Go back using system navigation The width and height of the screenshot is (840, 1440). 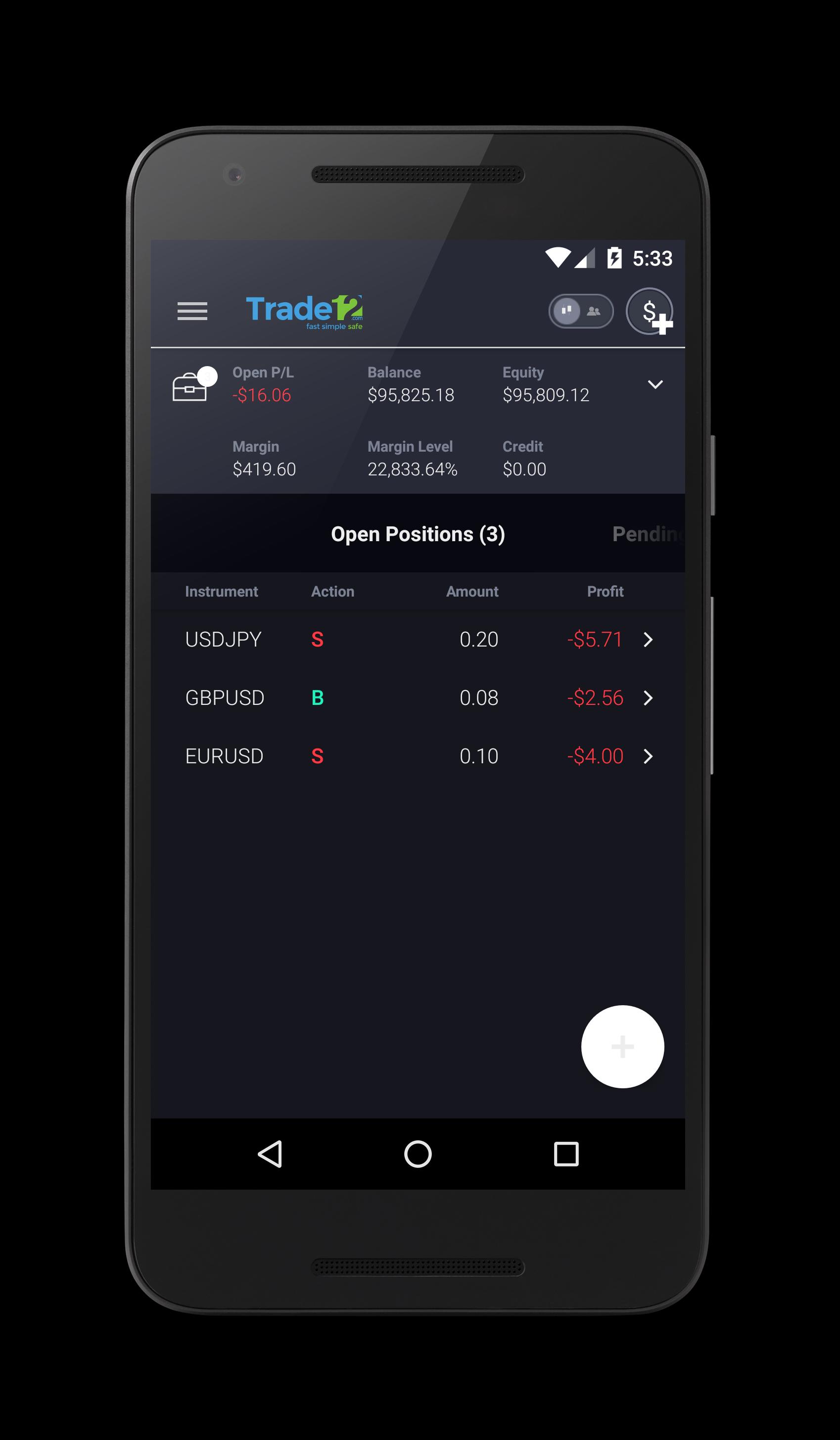(270, 1154)
